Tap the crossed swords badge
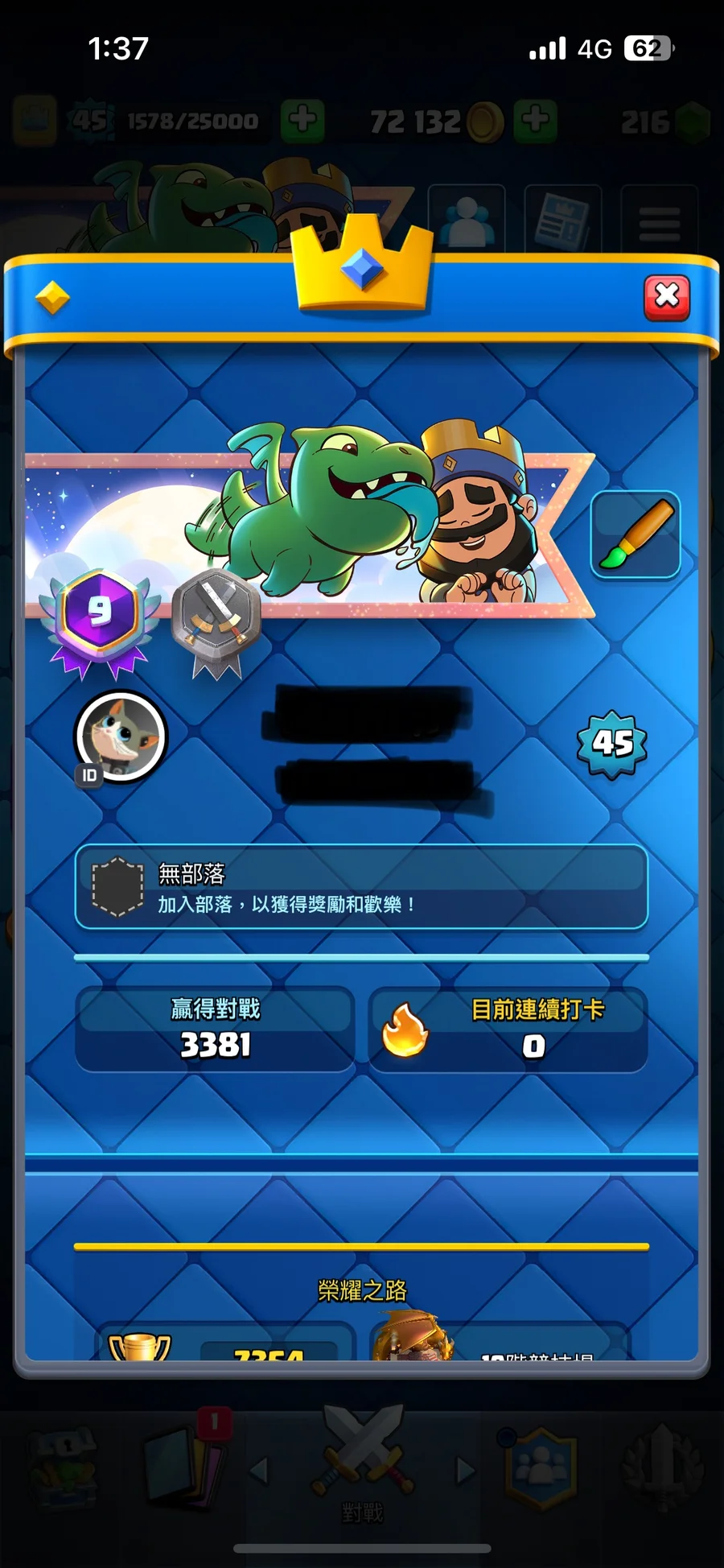Viewport: 724px width, 1568px height. (x=216, y=616)
